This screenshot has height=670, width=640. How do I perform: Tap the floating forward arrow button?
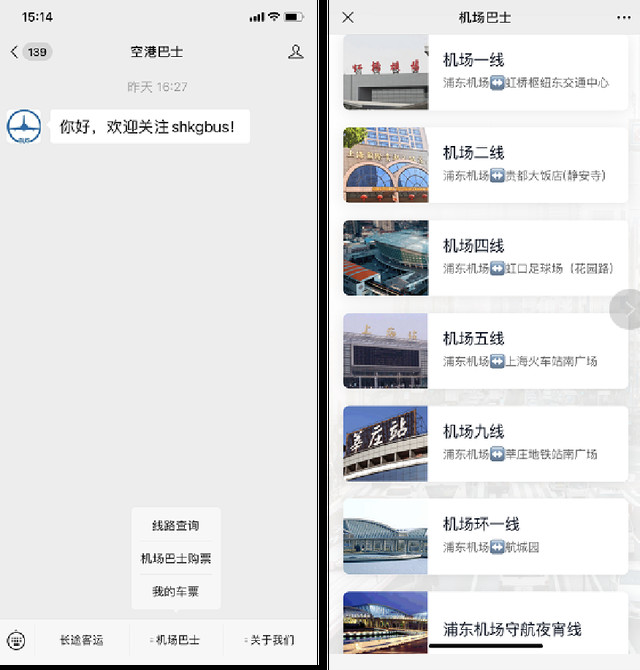coord(627,309)
